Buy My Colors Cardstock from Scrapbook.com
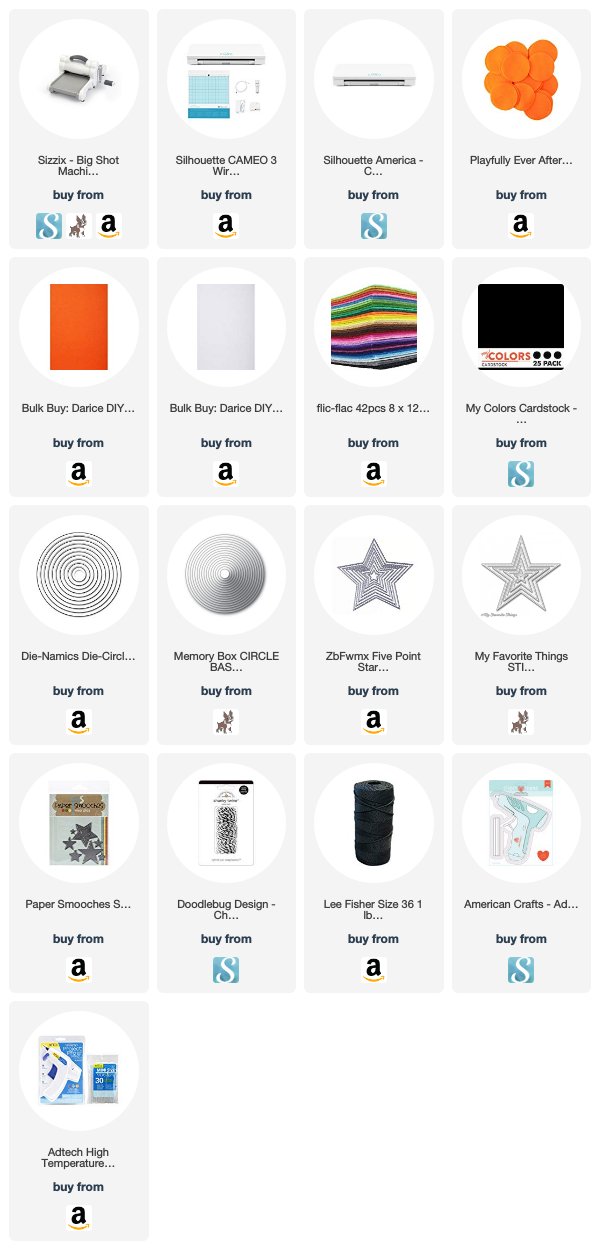Image resolution: width=600 pixels, height=1250 pixels. [x=521, y=475]
